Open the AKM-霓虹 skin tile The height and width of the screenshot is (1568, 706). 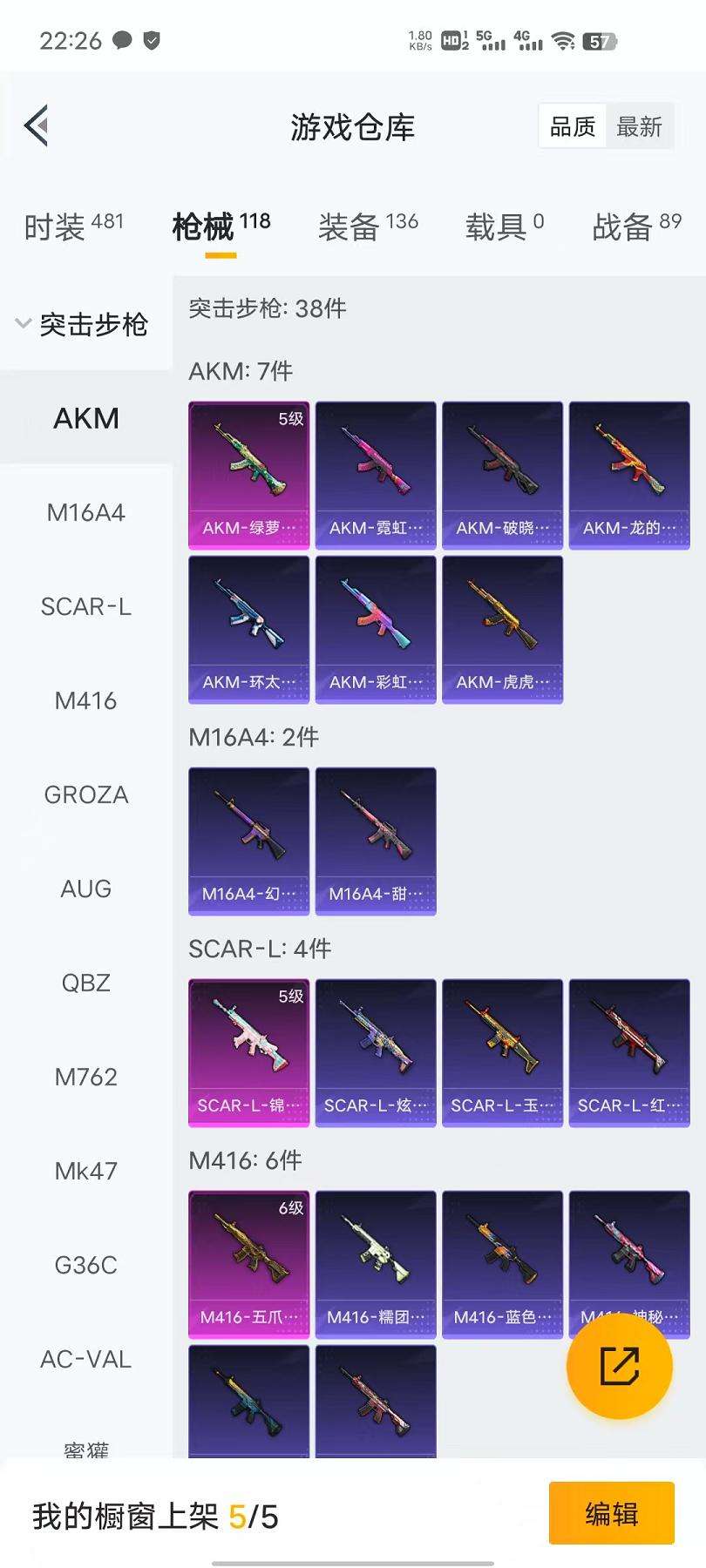pyautogui.click(x=376, y=475)
